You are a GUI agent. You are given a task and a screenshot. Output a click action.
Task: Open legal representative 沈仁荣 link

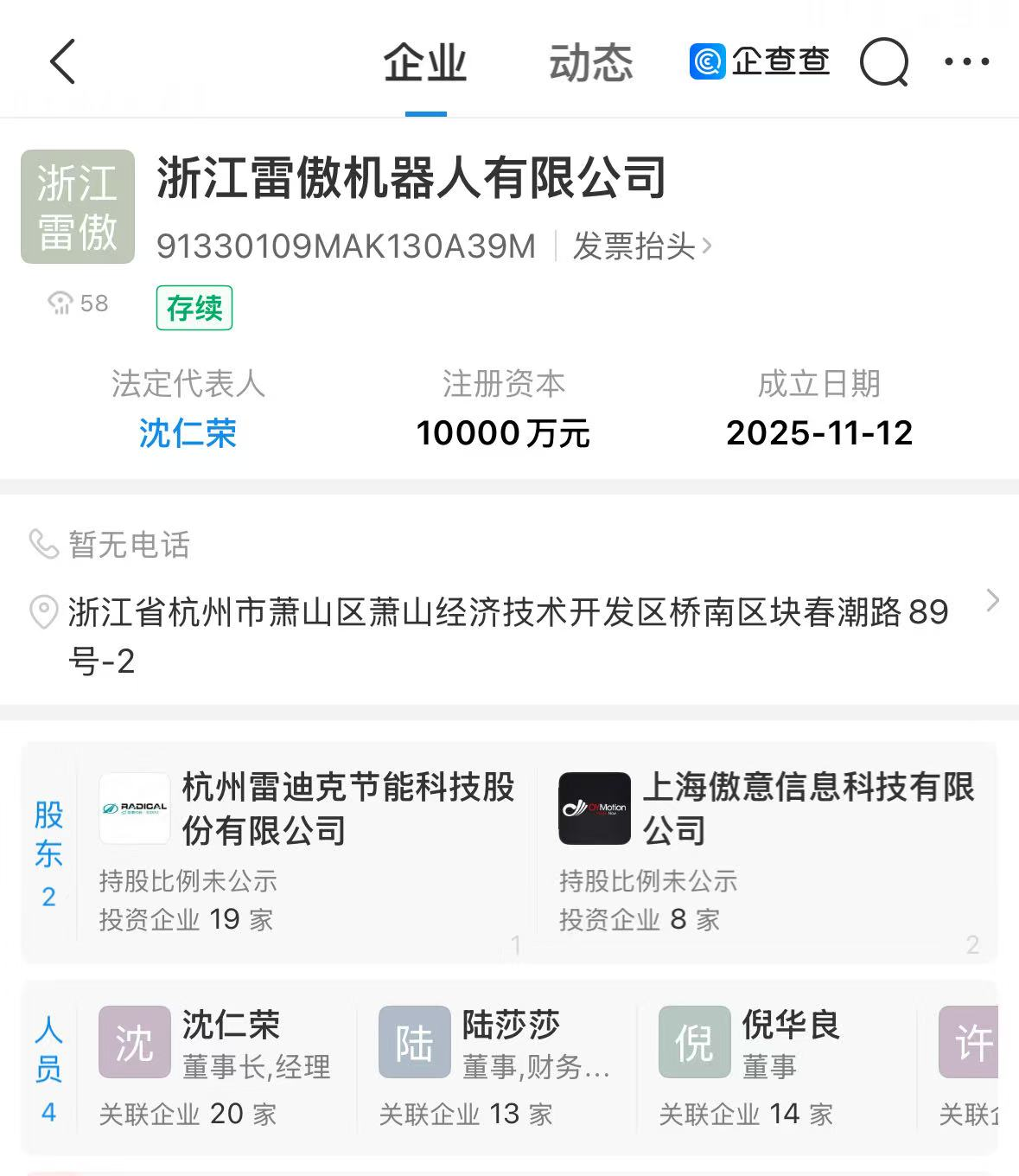[188, 433]
